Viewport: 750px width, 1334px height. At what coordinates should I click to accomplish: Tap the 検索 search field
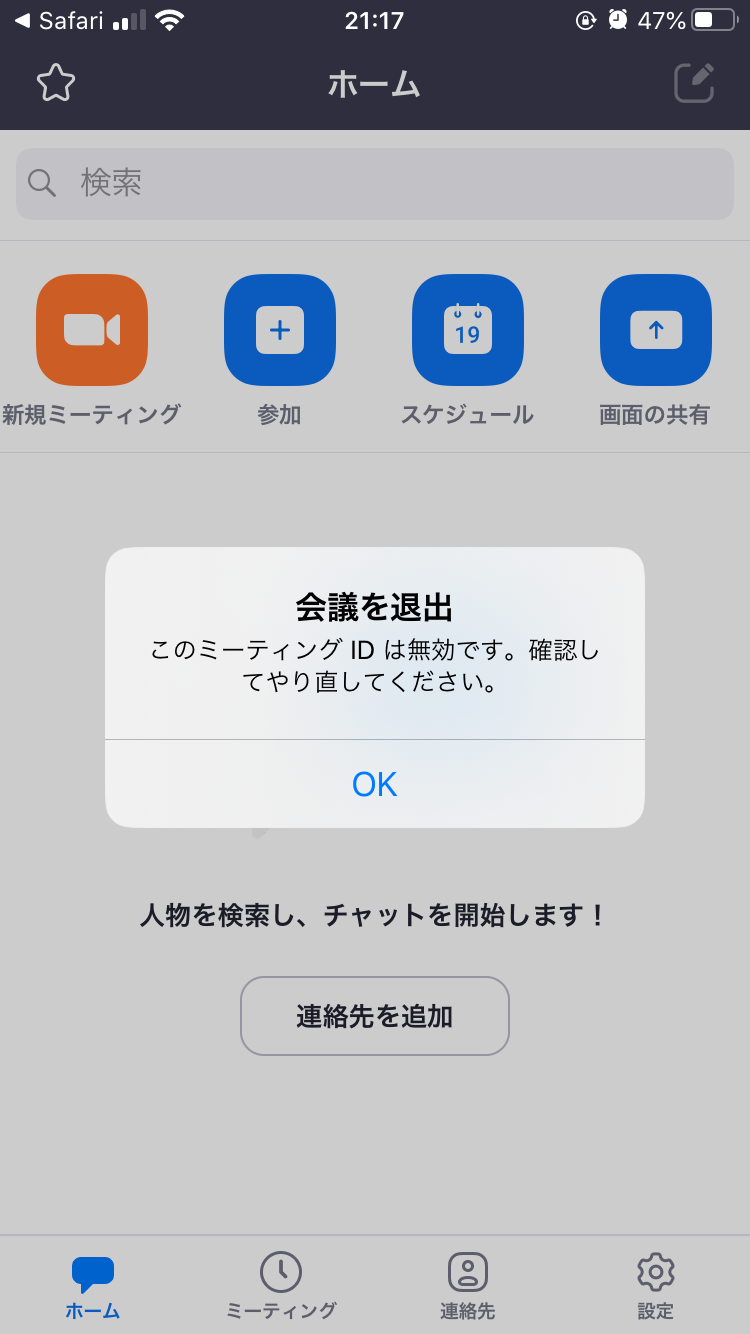click(375, 184)
